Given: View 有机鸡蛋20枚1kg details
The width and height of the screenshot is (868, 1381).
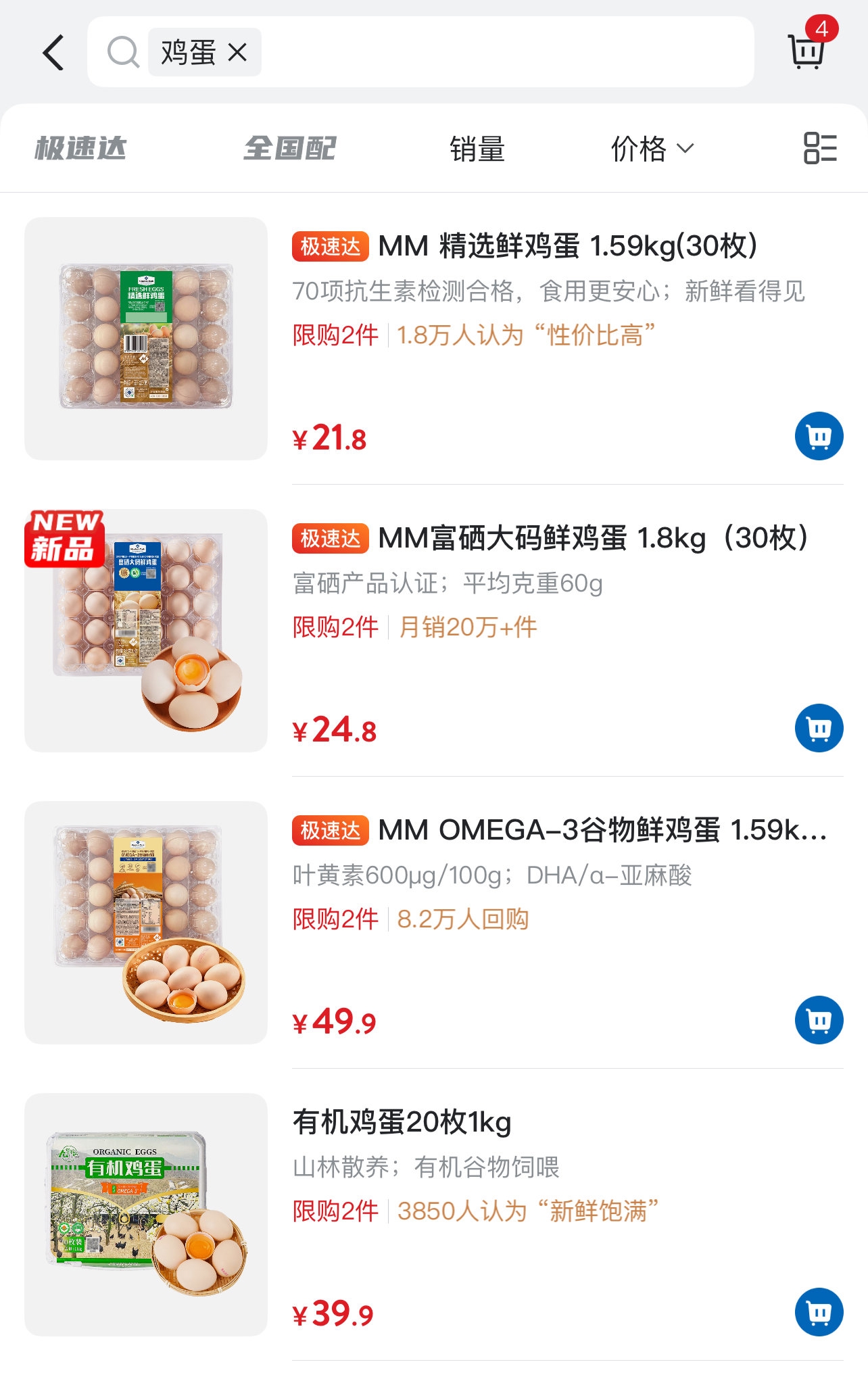Looking at the screenshot, I should click(402, 1122).
